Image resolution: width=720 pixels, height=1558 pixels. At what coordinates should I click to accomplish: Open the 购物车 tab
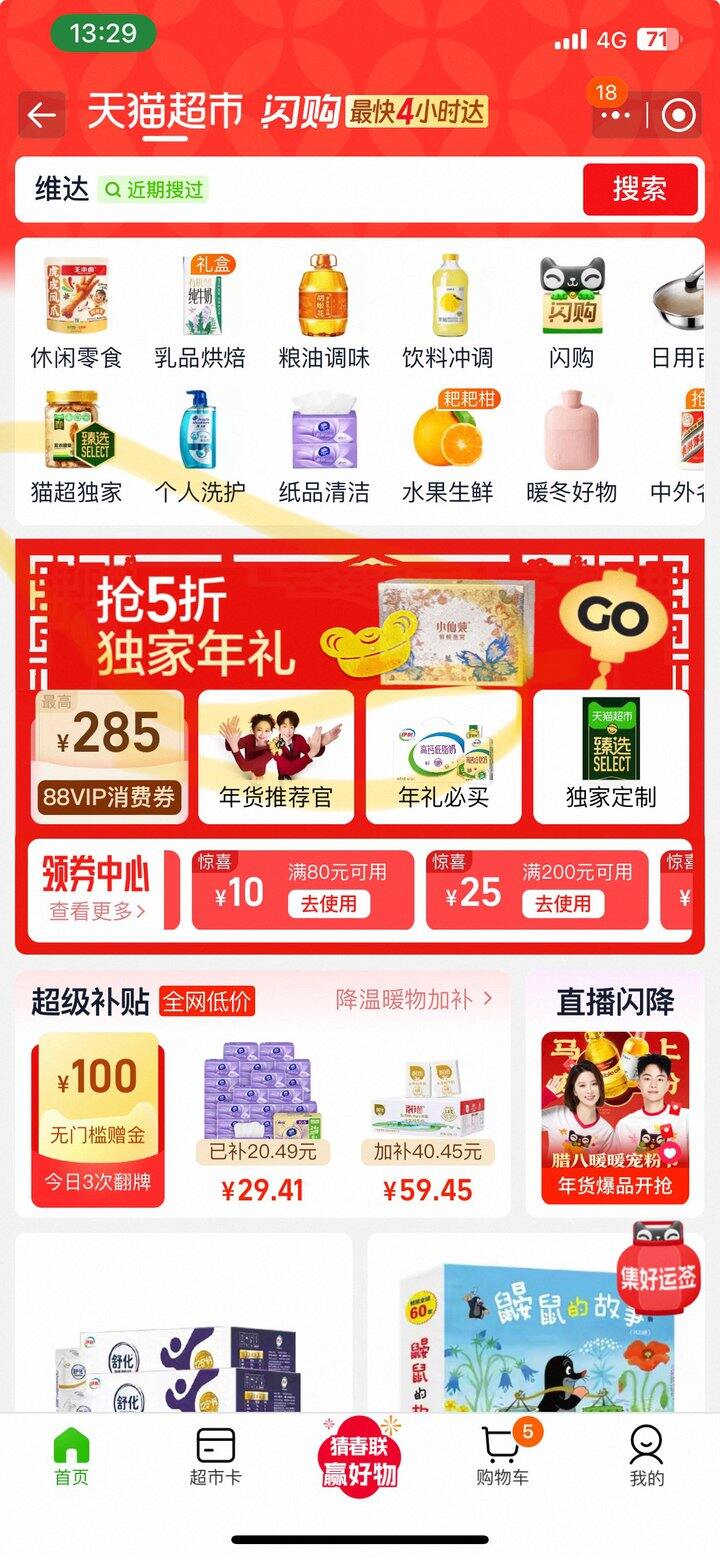[x=502, y=1456]
